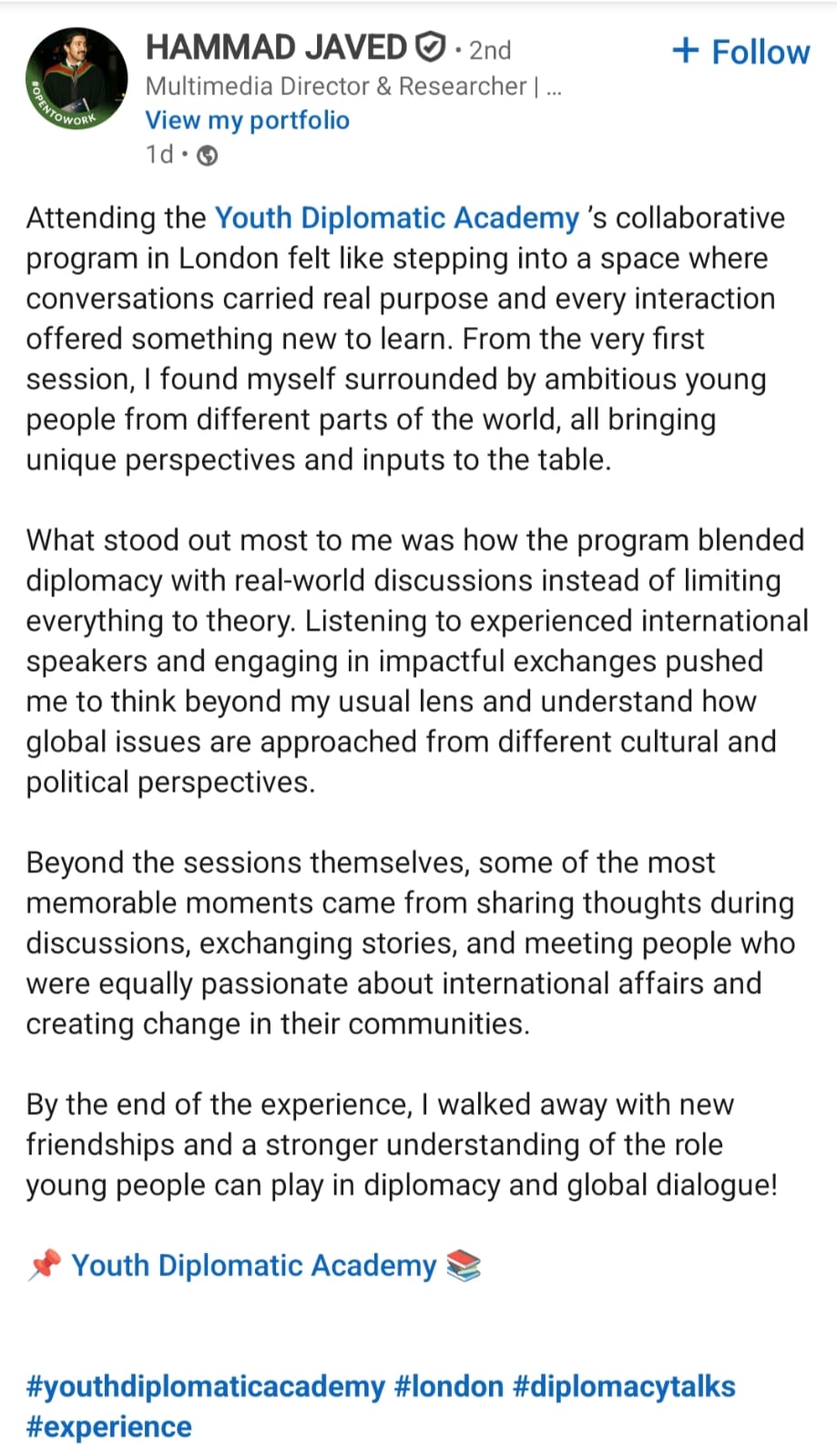Open the #experience hashtag
This screenshot has height=1456, width=837.
(109, 1426)
